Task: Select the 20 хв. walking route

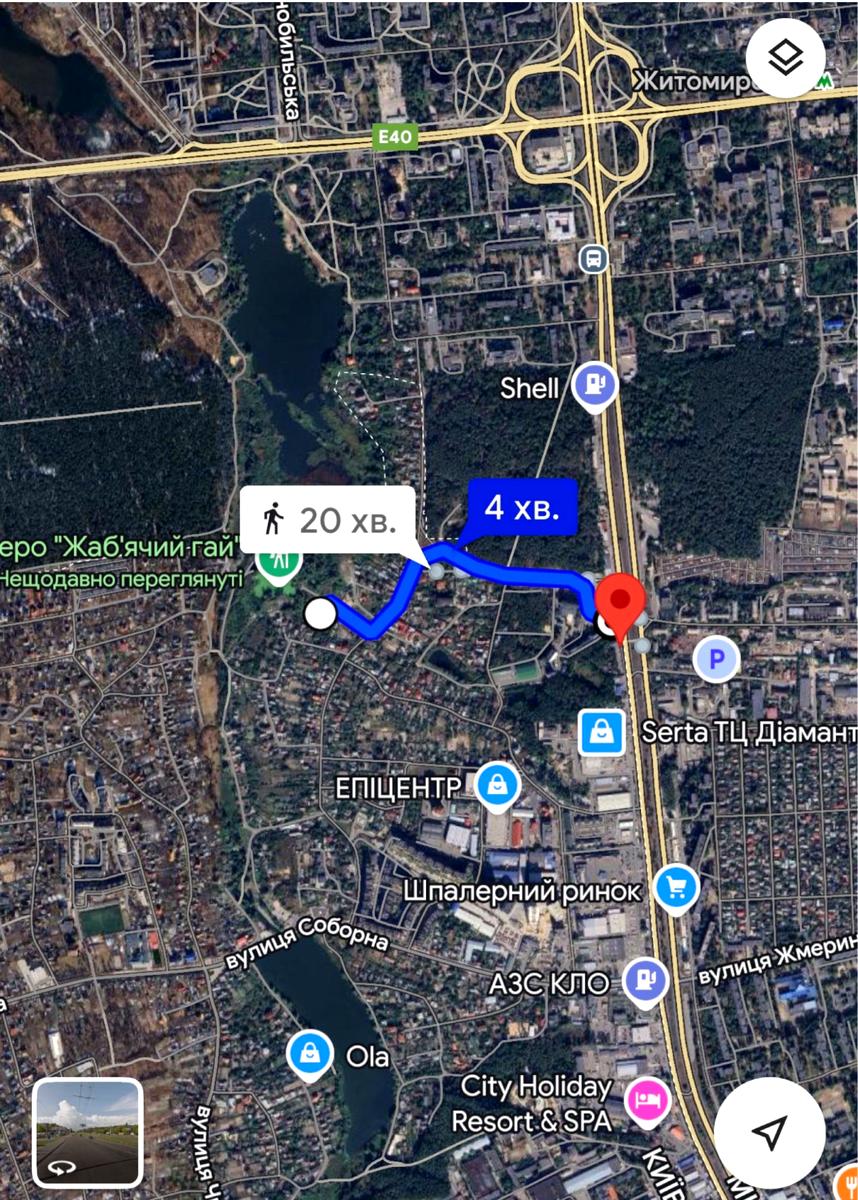Action: [x=327, y=520]
